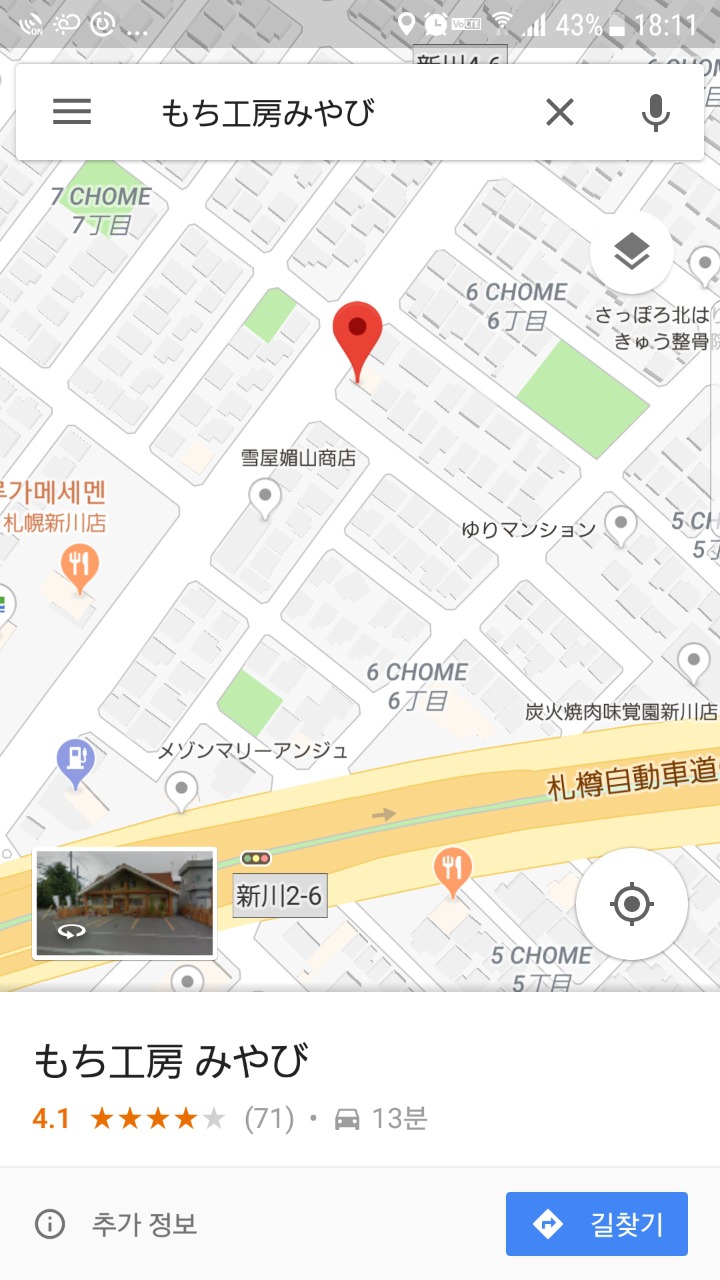Screen dimensions: 720x1280
Task: Center map on my current location
Action: [x=631, y=904]
